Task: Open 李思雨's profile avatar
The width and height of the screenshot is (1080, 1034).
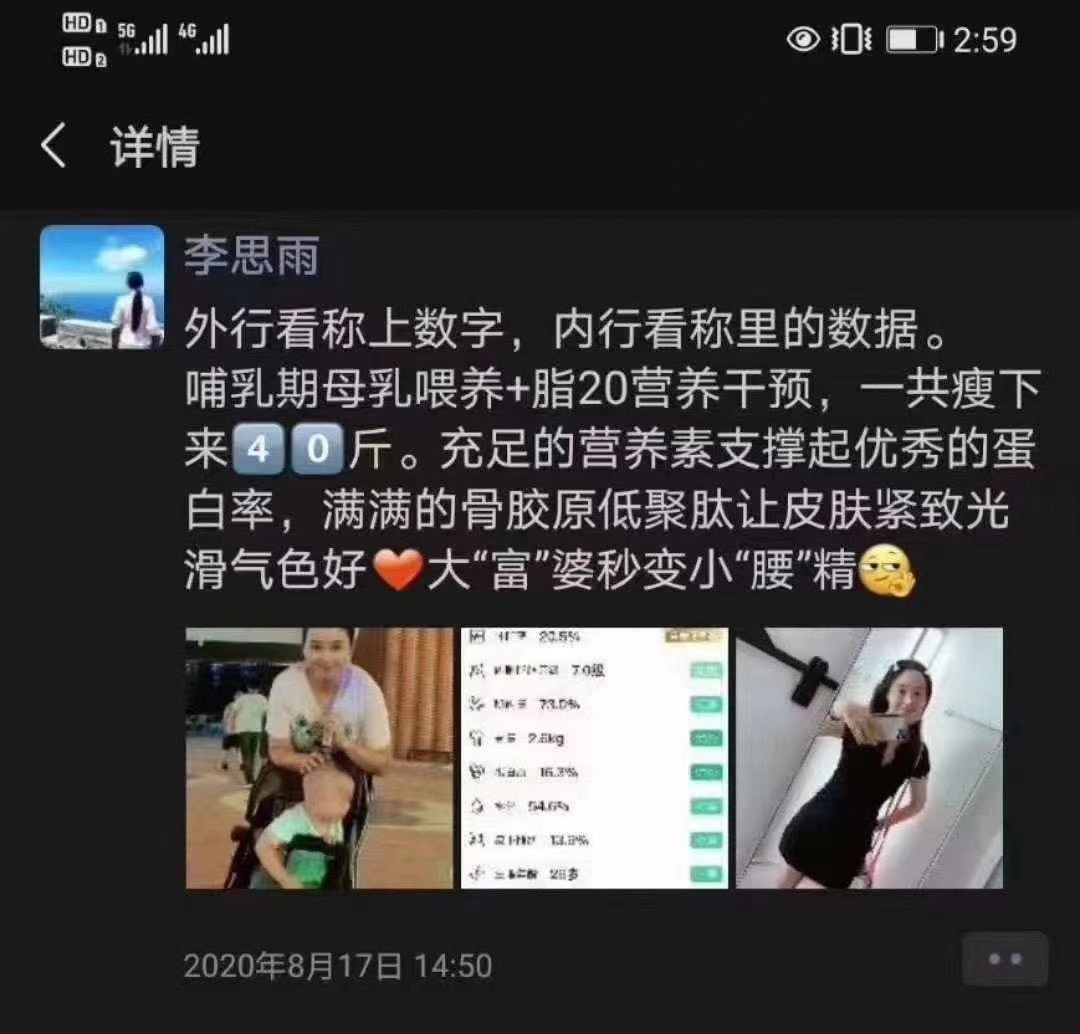Action: [x=102, y=287]
